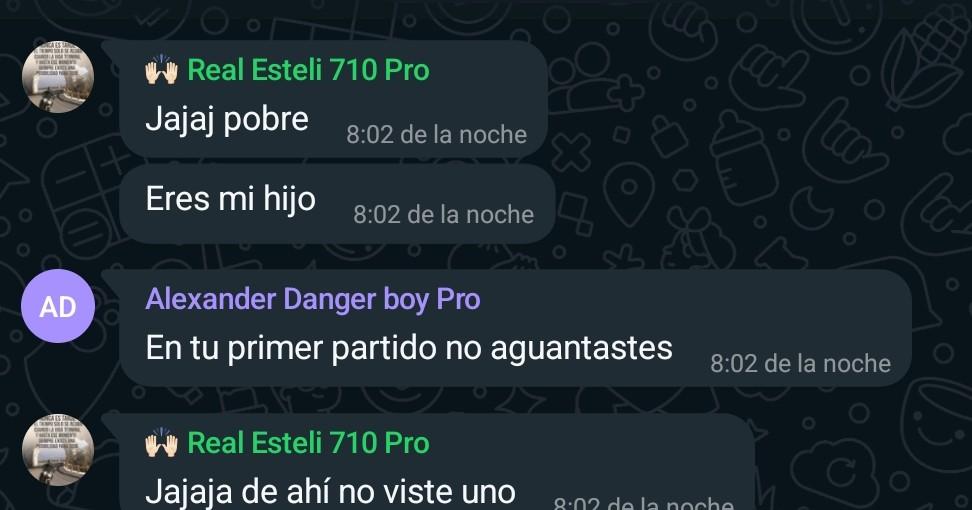Open Alexander Danger boy's AD avatar

click(x=58, y=307)
